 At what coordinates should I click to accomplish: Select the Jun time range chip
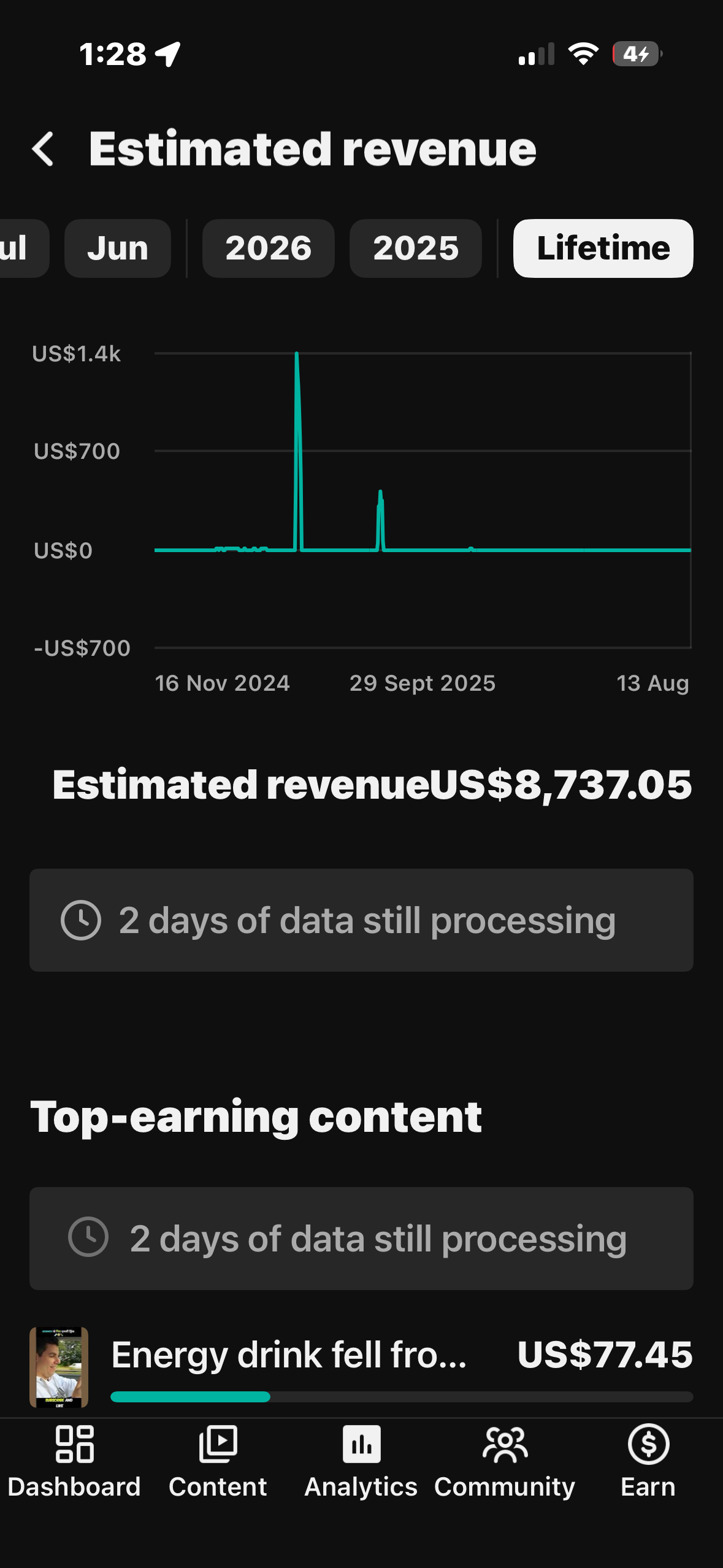[118, 248]
